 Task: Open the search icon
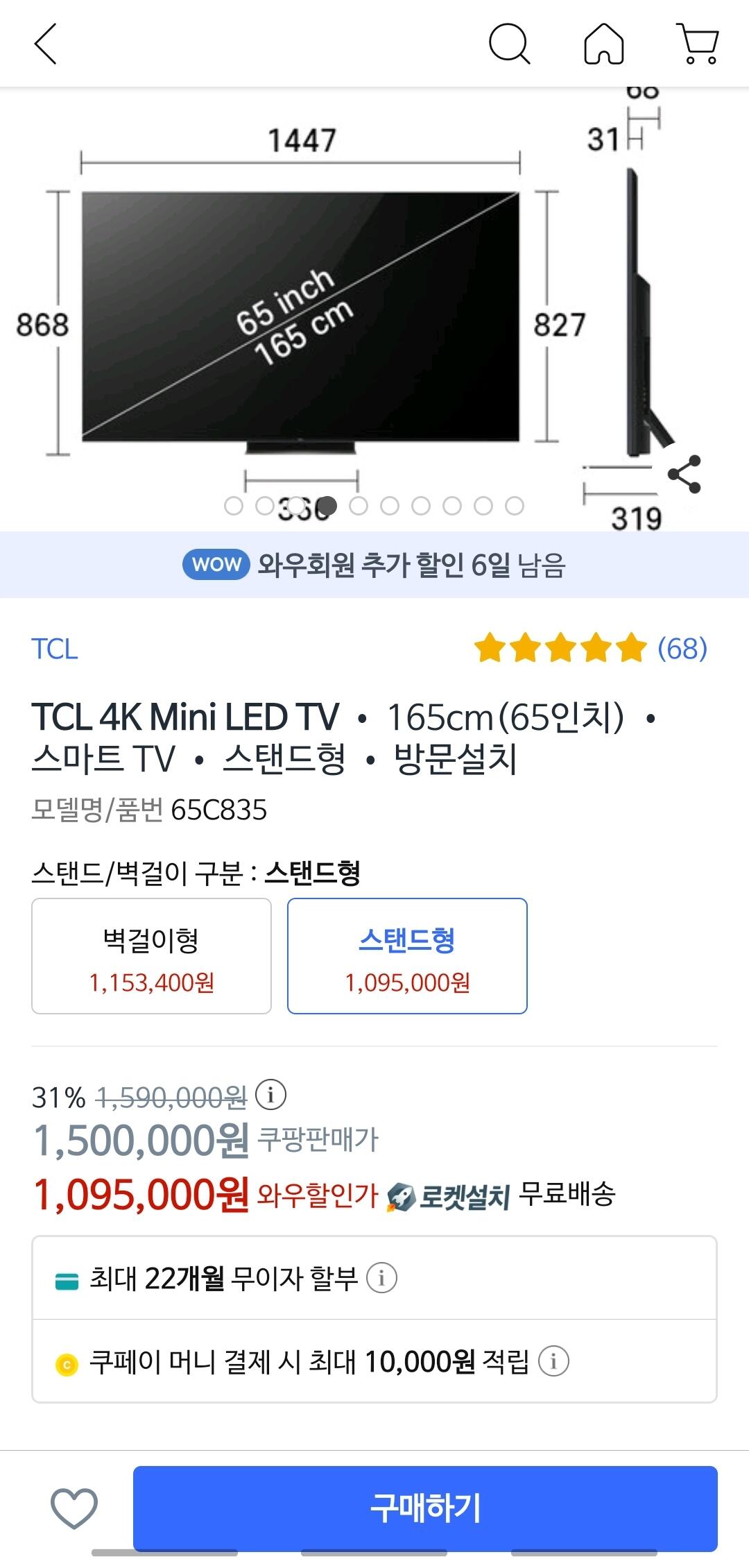(509, 44)
